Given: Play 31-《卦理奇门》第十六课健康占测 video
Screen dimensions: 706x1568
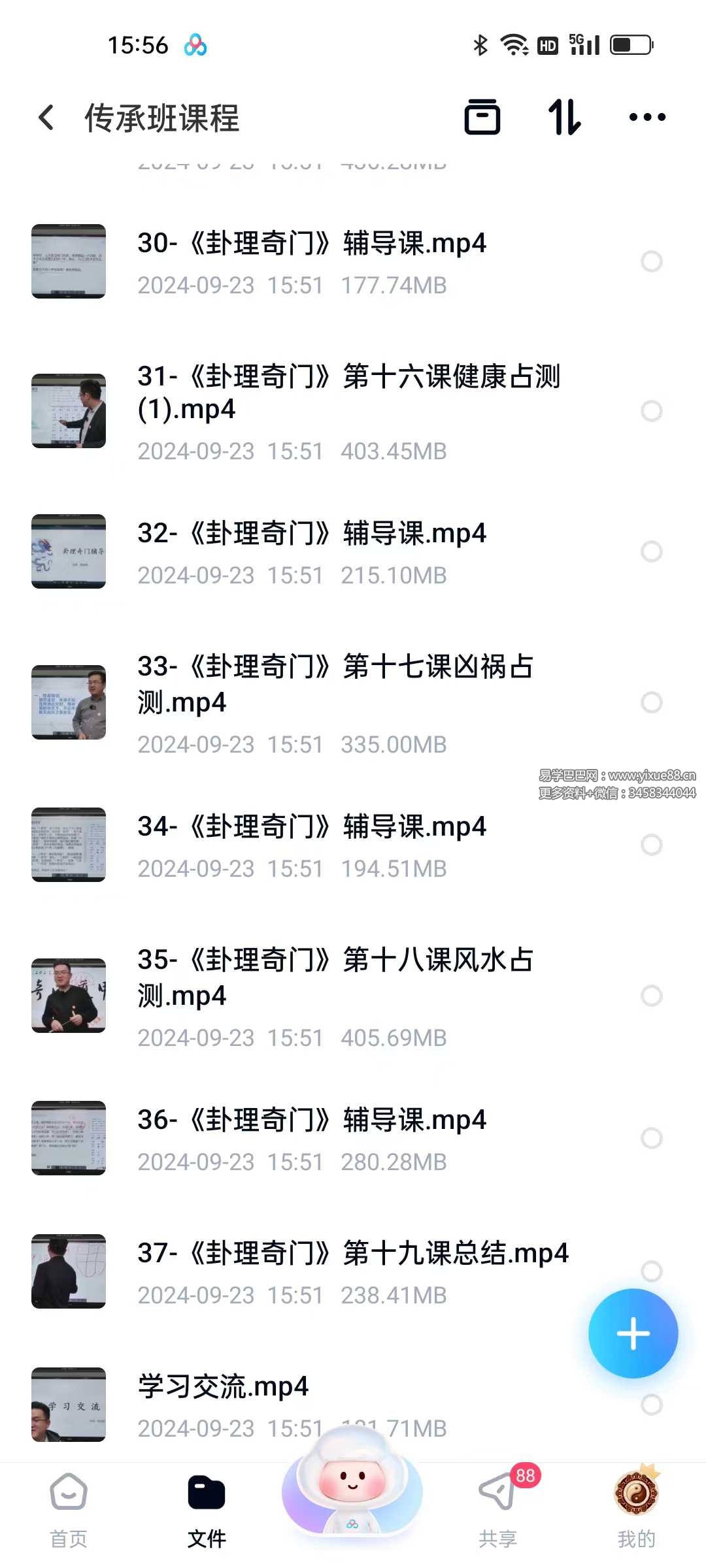Looking at the screenshot, I should point(348,392).
